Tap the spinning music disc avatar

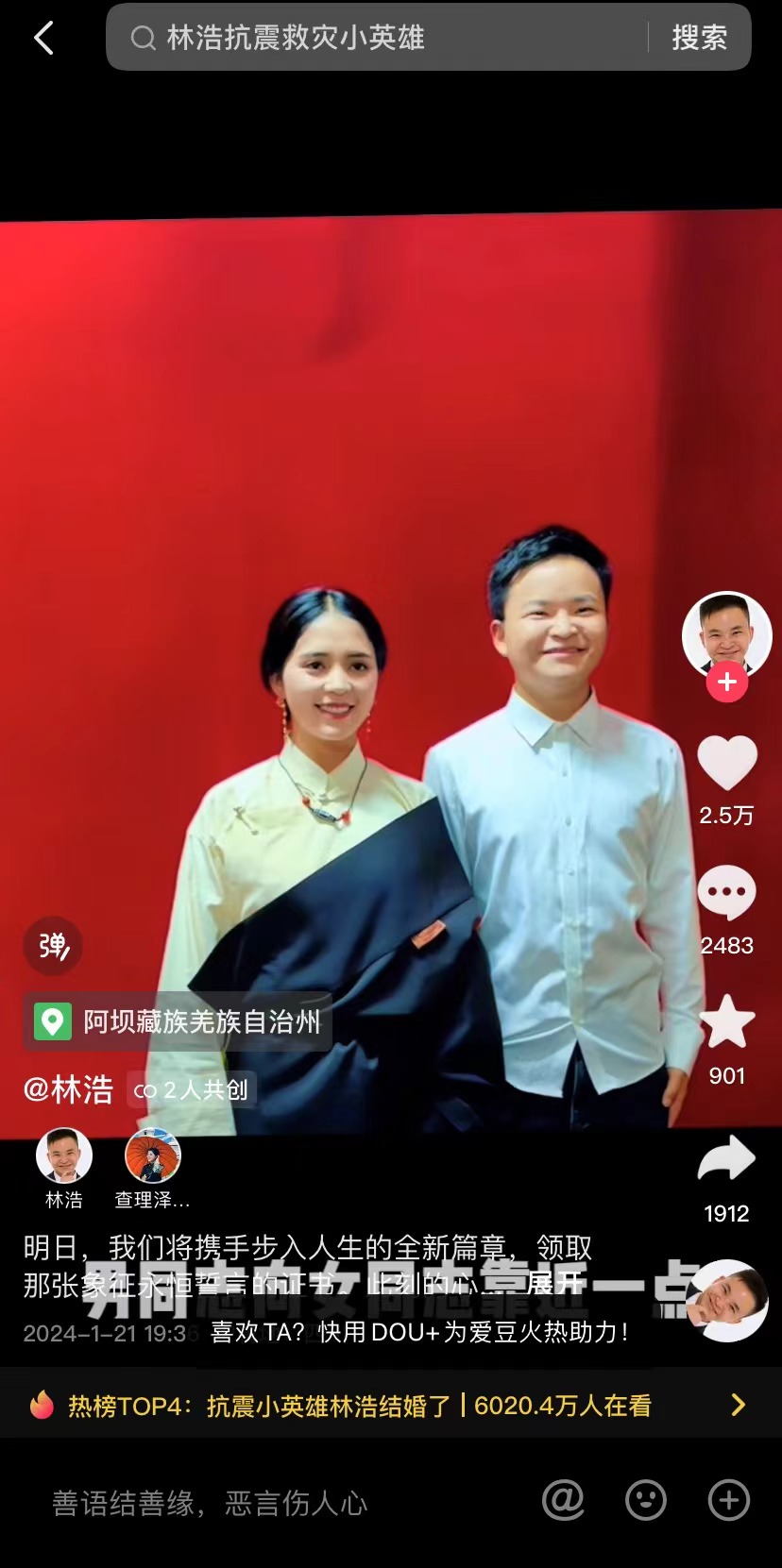tap(728, 1301)
